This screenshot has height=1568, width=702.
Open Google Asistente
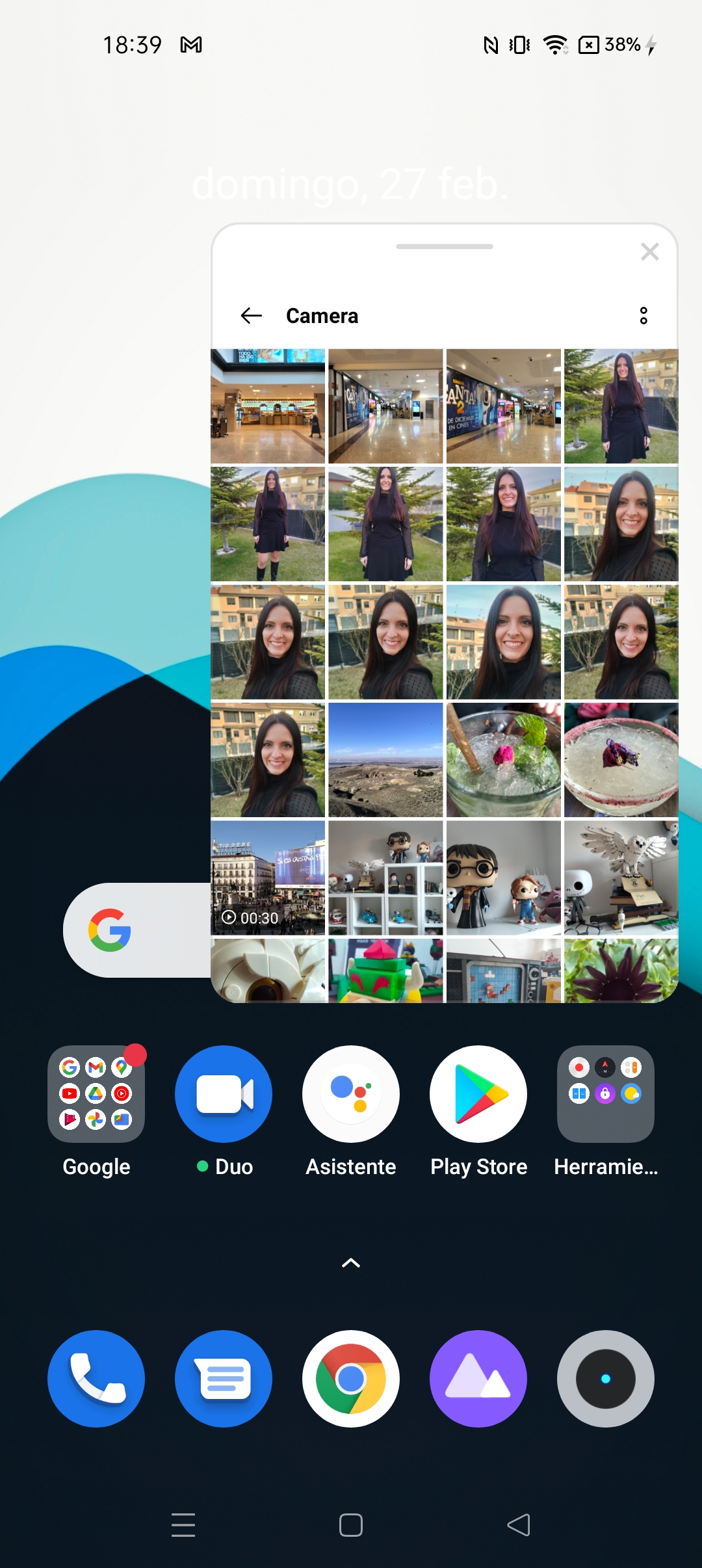point(351,1094)
